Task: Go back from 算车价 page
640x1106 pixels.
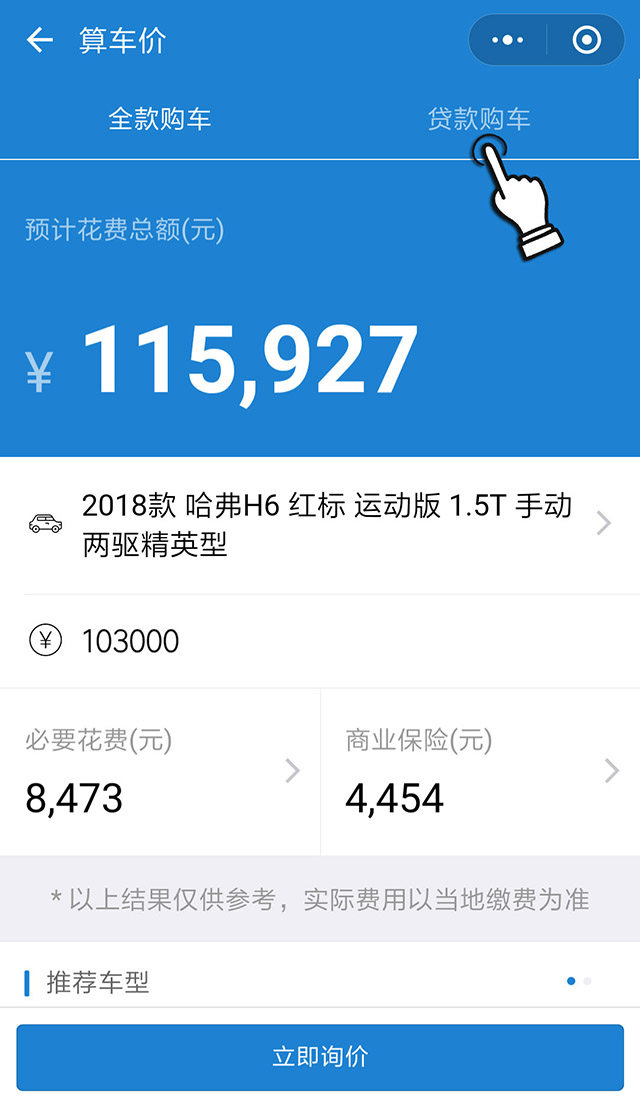Action: pyautogui.click(x=39, y=41)
